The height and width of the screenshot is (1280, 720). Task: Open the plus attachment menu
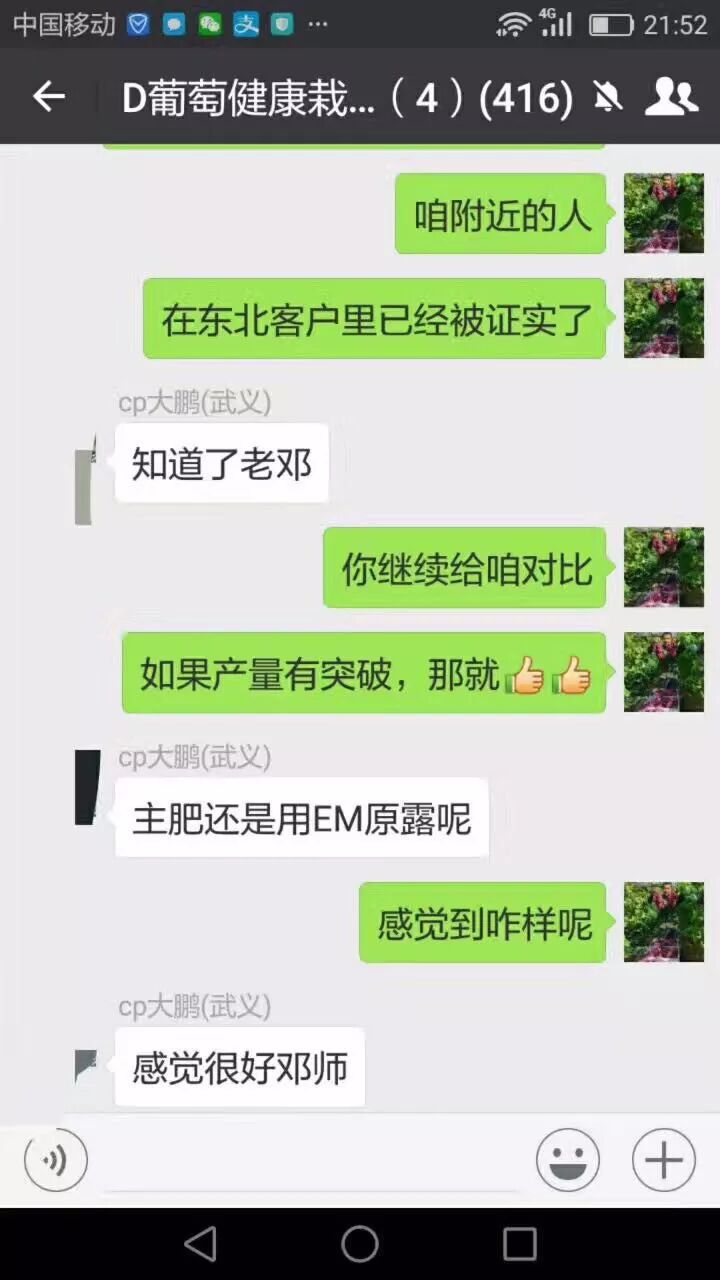663,1161
